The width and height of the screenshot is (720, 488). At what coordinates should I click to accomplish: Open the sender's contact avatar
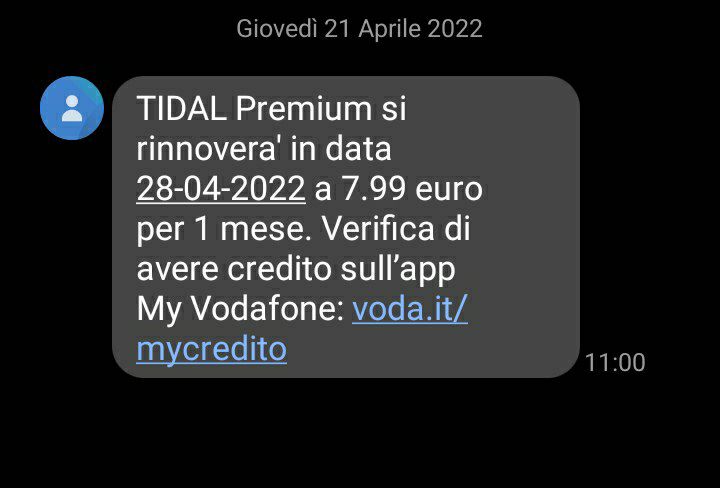tap(72, 108)
